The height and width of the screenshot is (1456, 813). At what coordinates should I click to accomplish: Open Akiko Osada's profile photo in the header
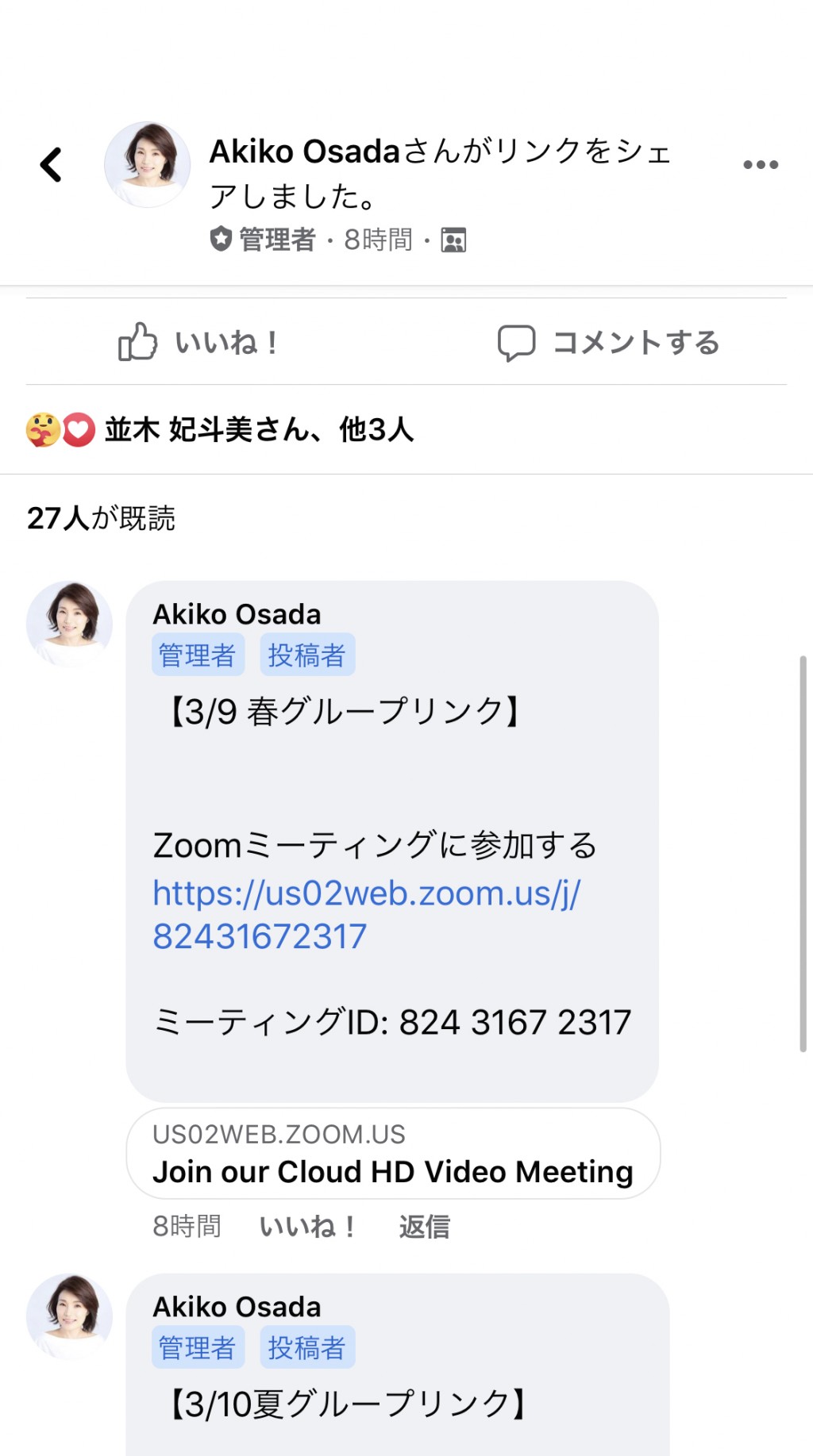[148, 164]
